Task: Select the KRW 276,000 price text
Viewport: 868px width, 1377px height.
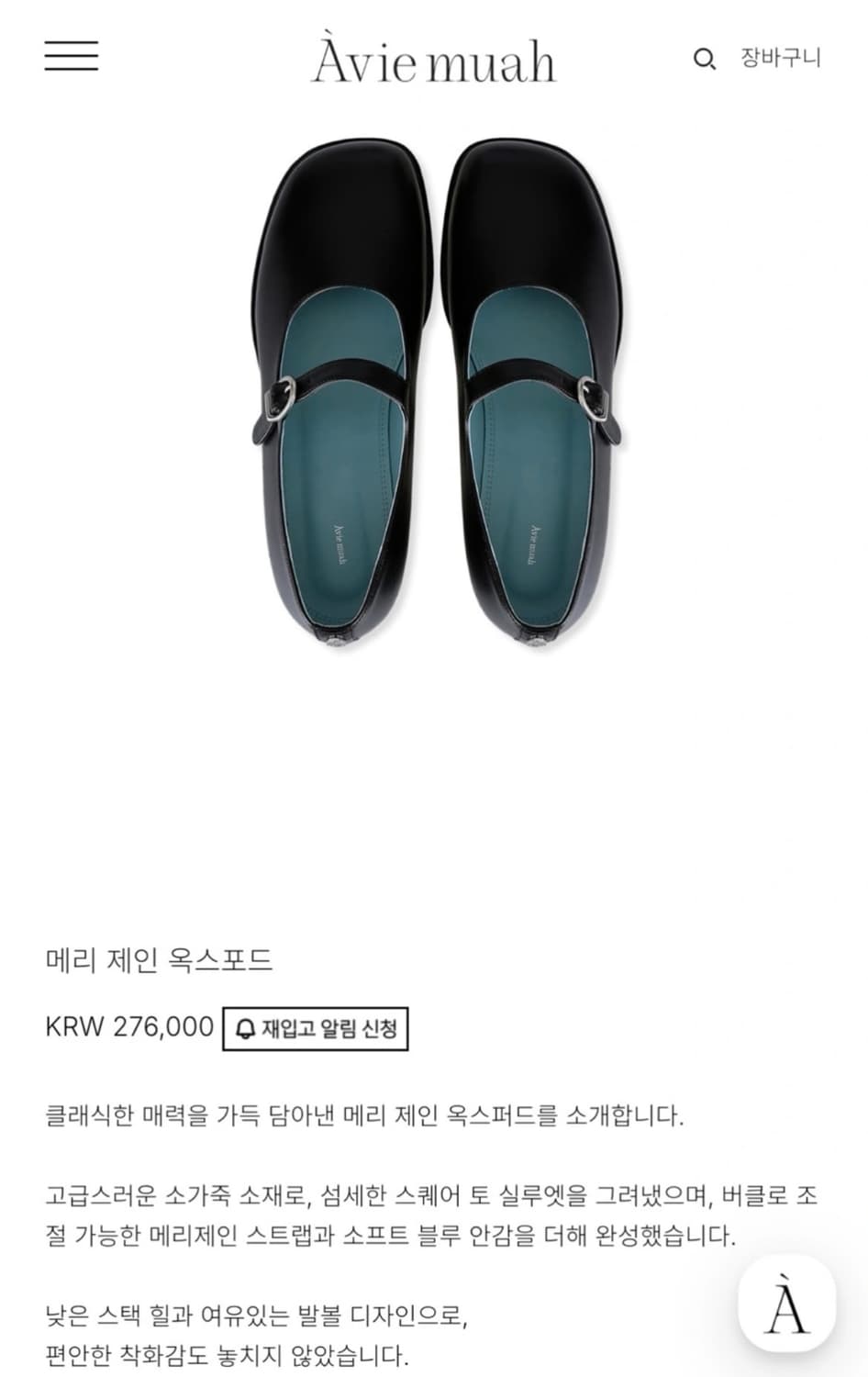Action: click(x=130, y=1026)
